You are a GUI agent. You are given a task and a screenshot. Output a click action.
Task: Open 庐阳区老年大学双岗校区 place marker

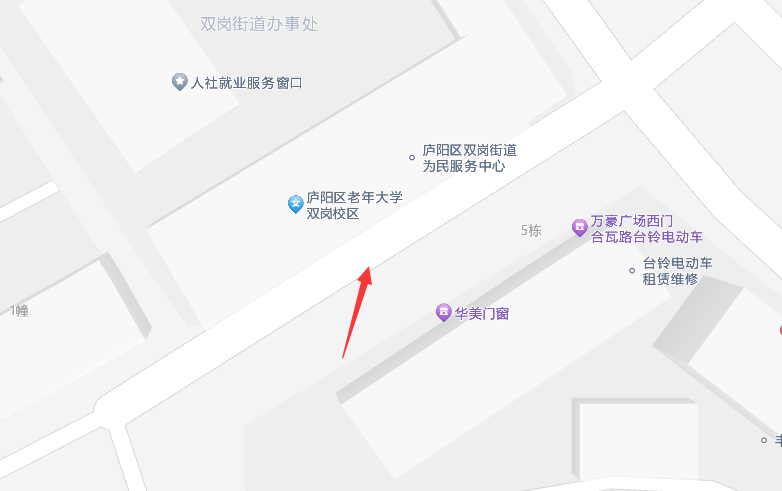(x=296, y=204)
